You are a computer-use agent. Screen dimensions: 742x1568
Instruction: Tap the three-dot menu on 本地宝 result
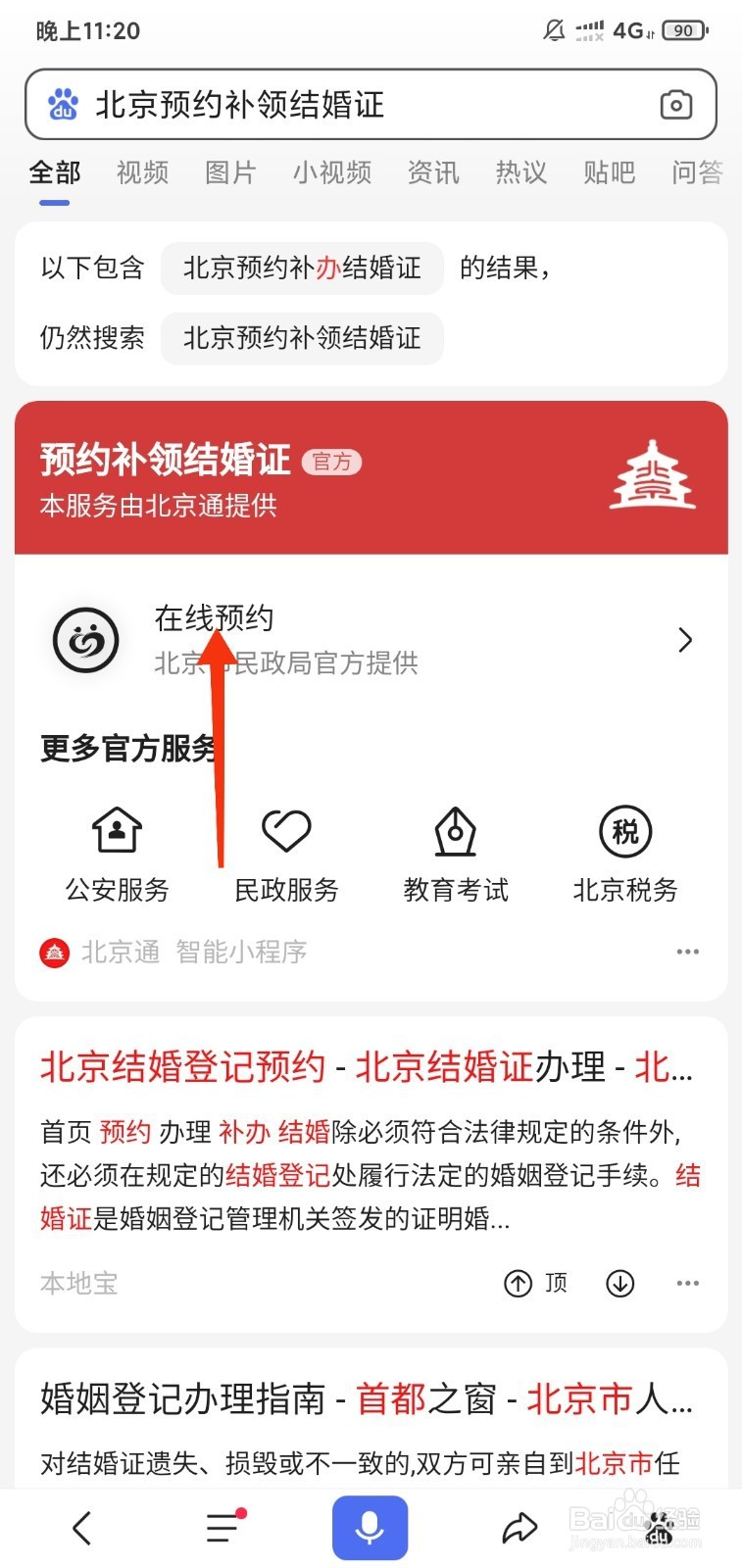point(687,1283)
